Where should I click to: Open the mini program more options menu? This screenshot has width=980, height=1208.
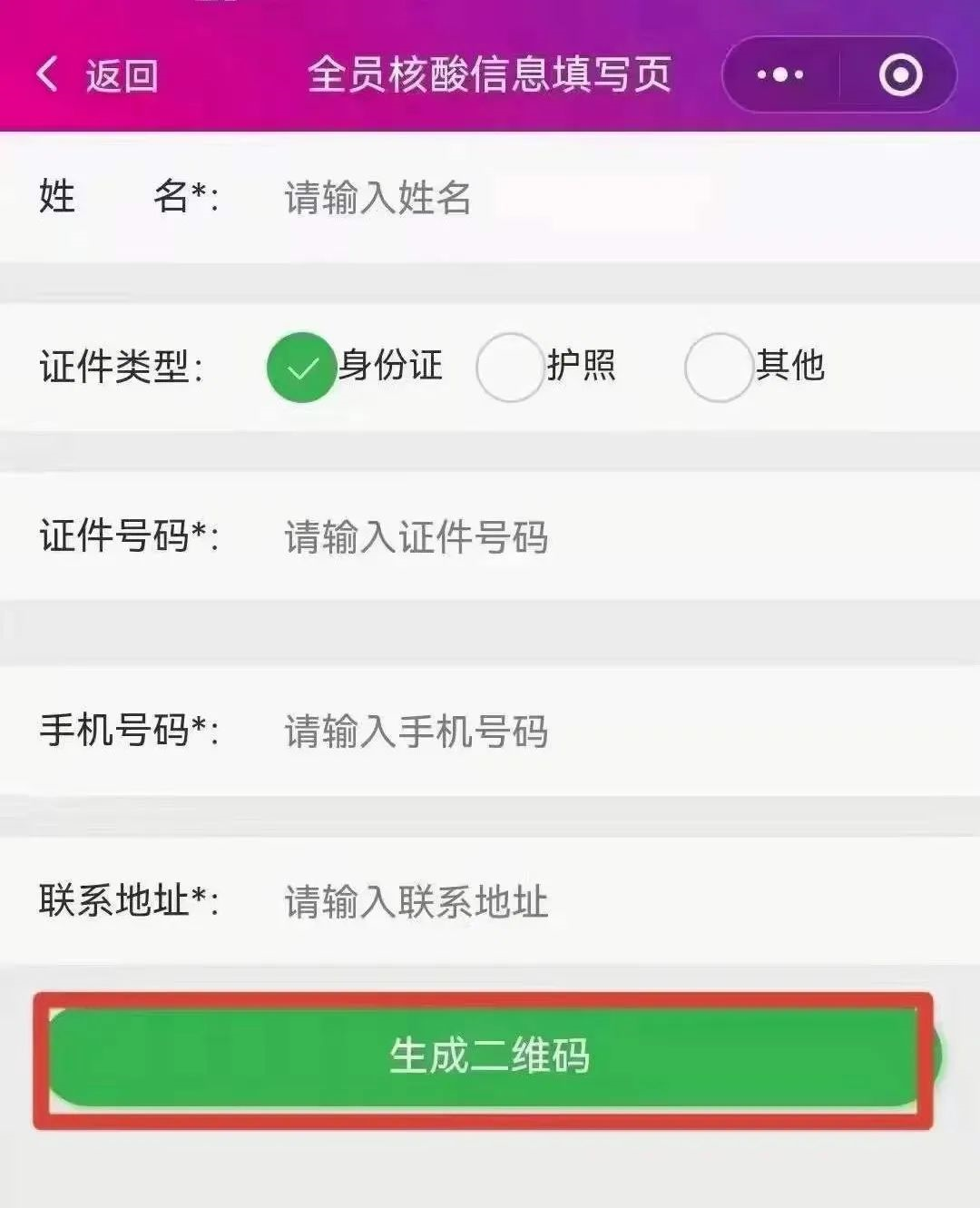coord(780,75)
